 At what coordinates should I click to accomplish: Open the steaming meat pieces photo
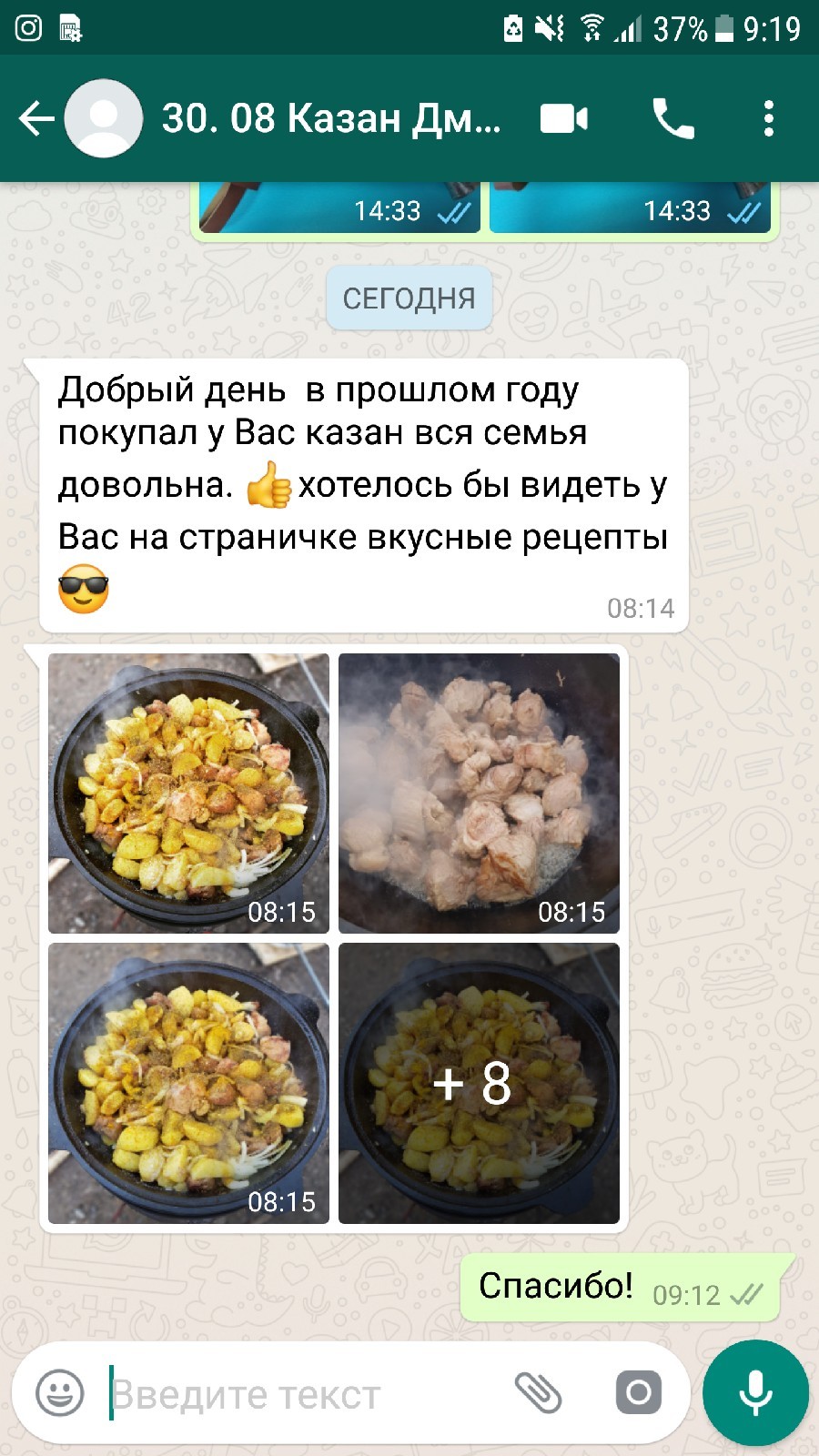pos(479,793)
